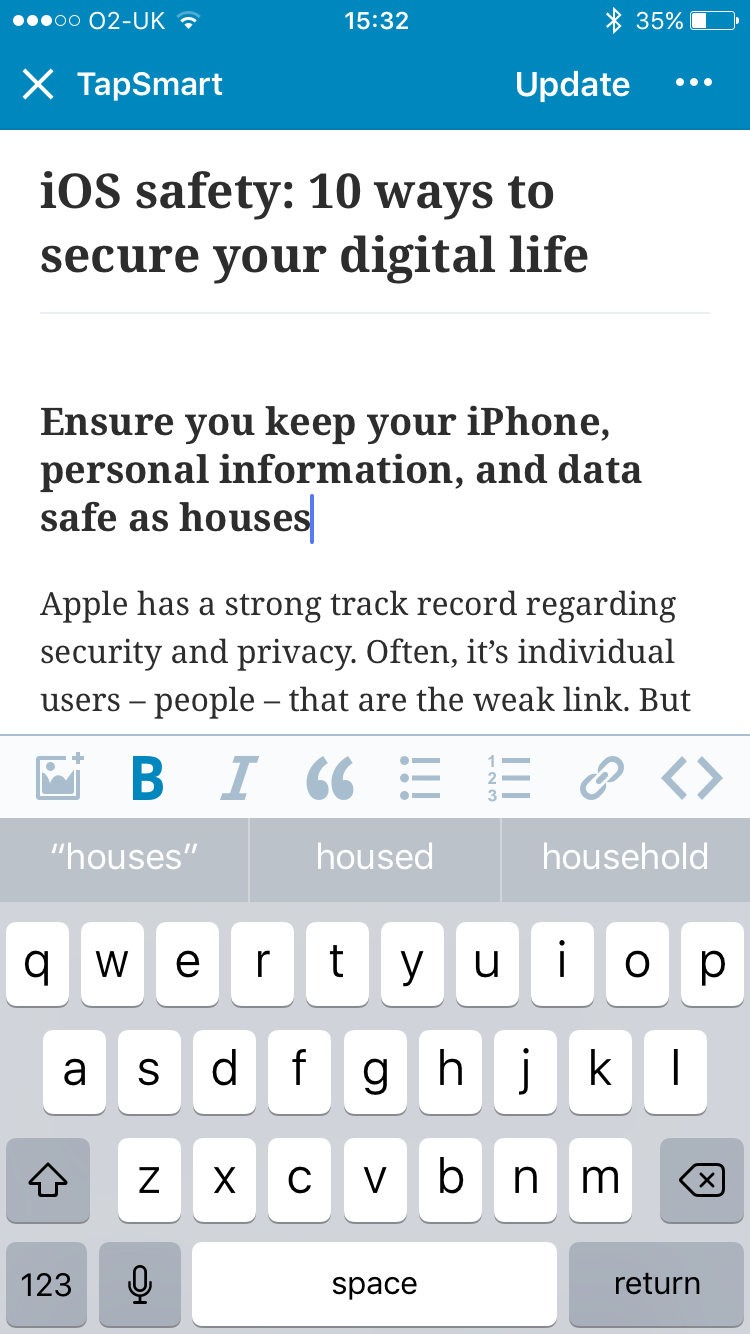Switch keyboard to 123 numbers
Image resolution: width=750 pixels, height=1334 pixels.
pos(46,1284)
